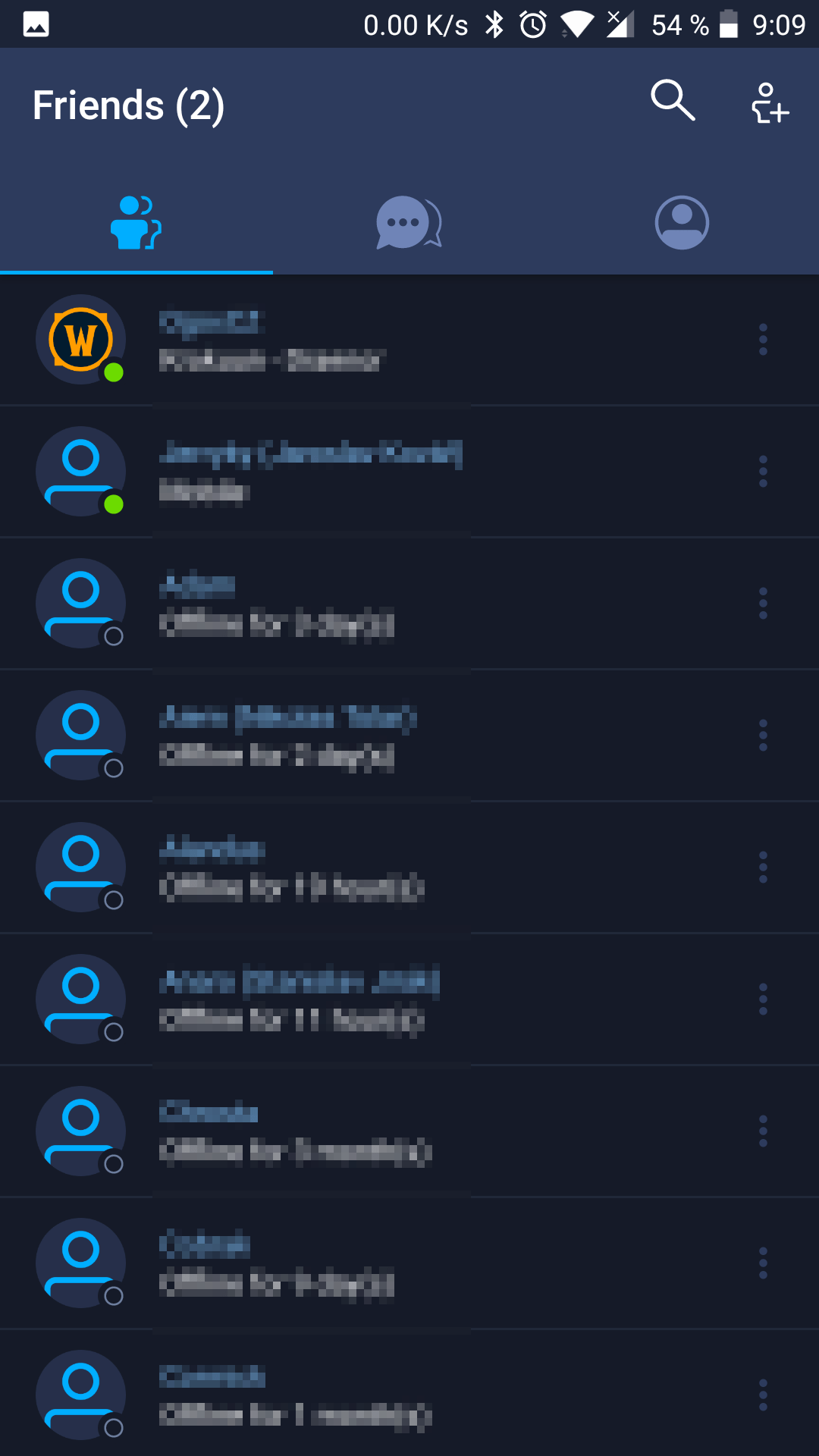Select the friends list tab

pos(136,223)
